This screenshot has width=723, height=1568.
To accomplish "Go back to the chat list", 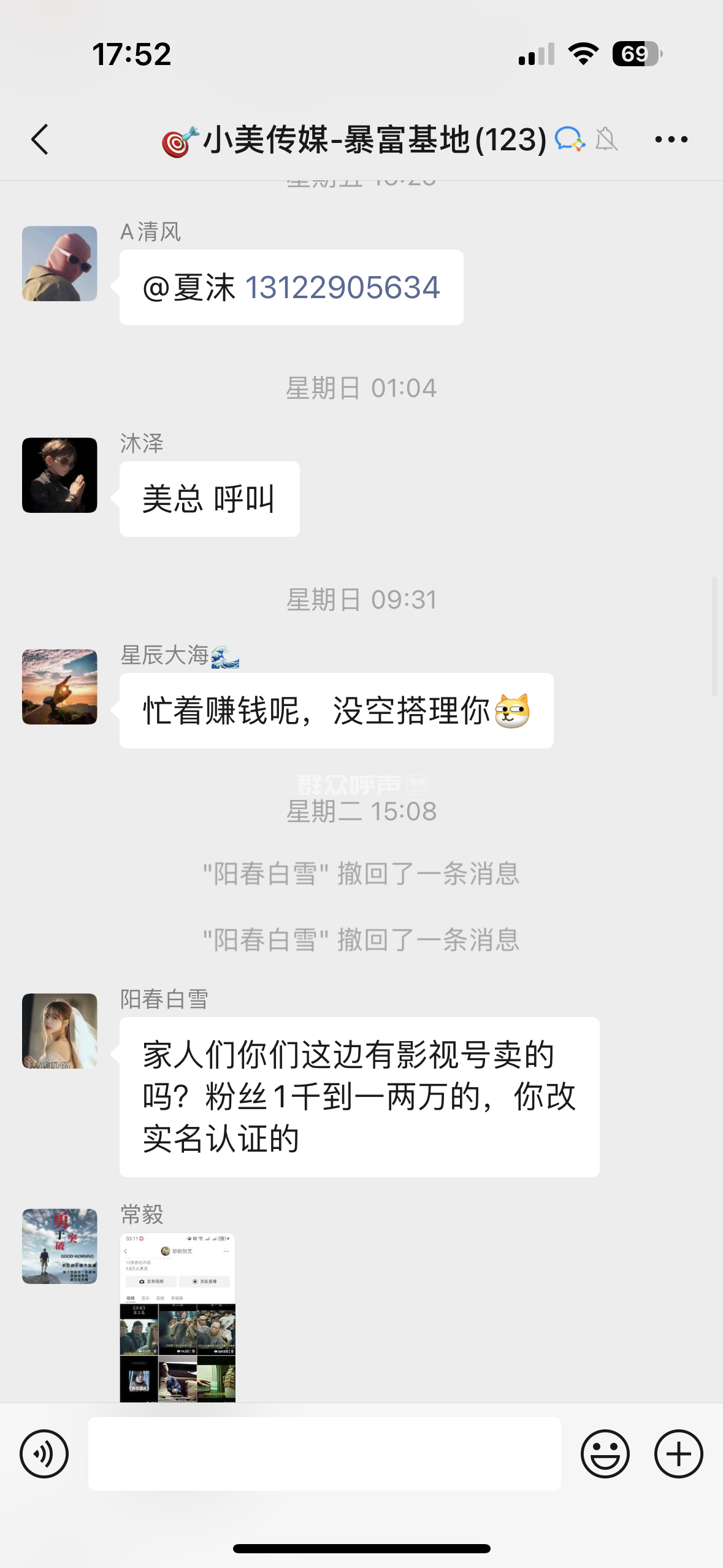I will tap(40, 139).
